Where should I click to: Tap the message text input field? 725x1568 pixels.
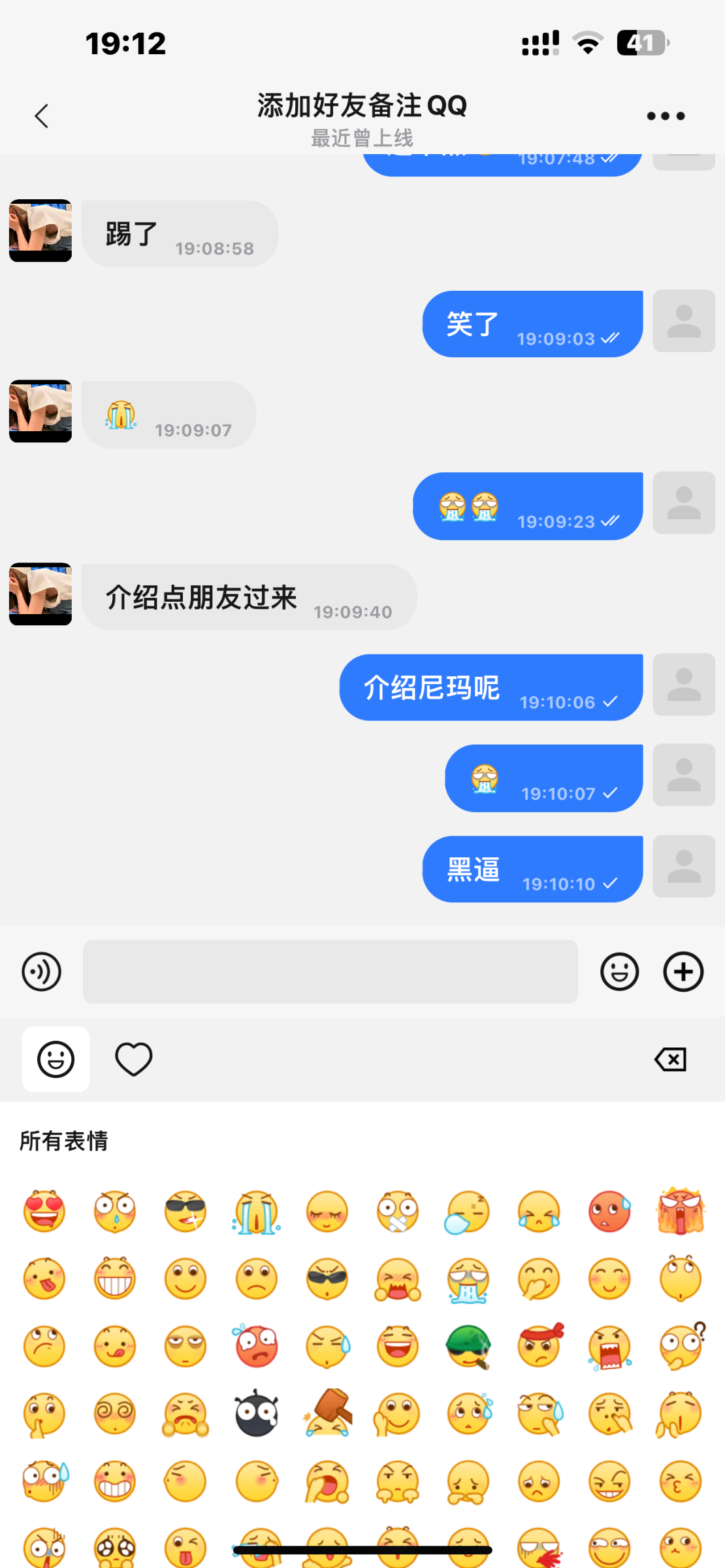330,972
